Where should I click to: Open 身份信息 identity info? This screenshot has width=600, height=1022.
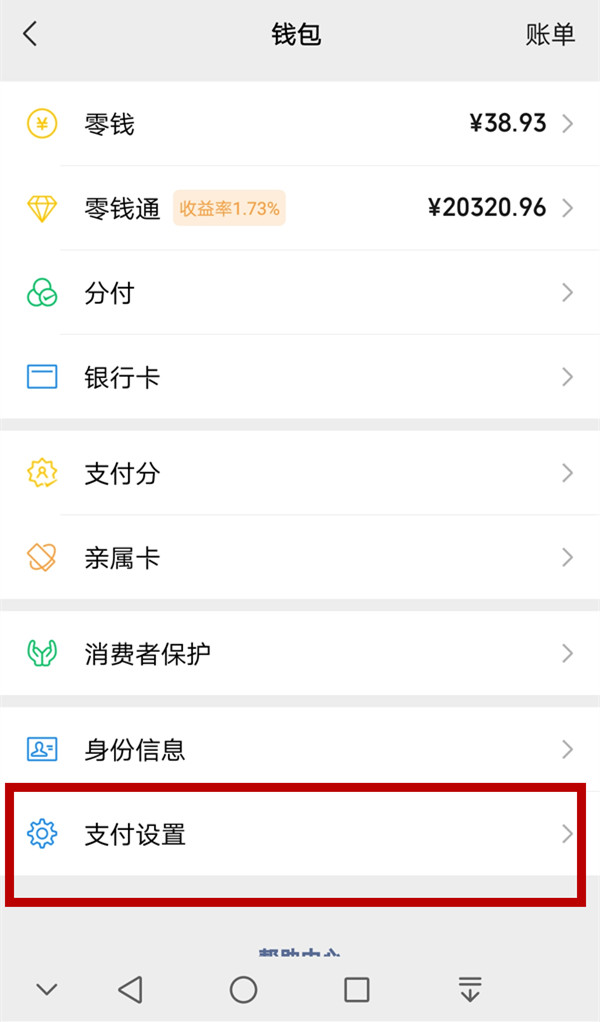tap(300, 749)
